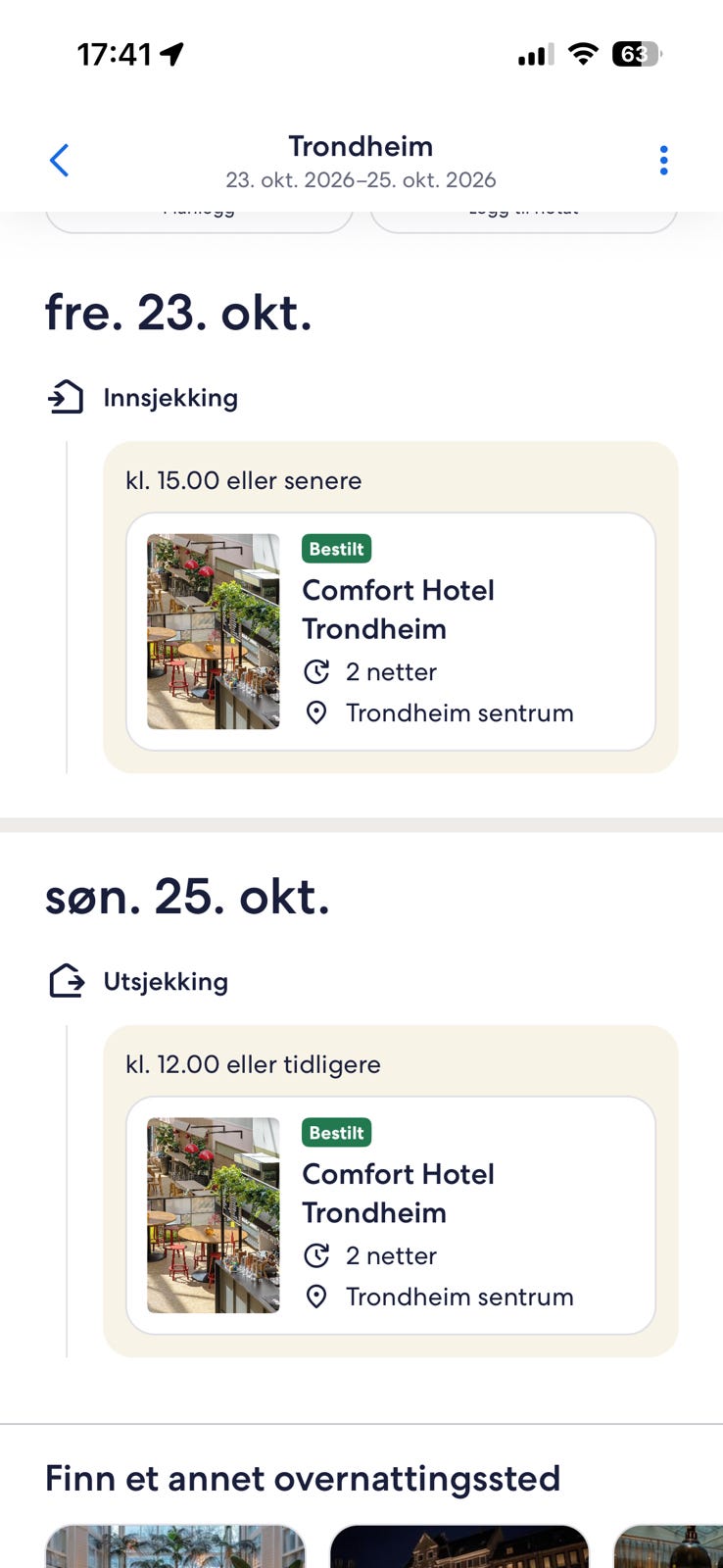Image resolution: width=723 pixels, height=1568 pixels.
Task: Click the Innsjekking check-in icon
Action: 65,397
